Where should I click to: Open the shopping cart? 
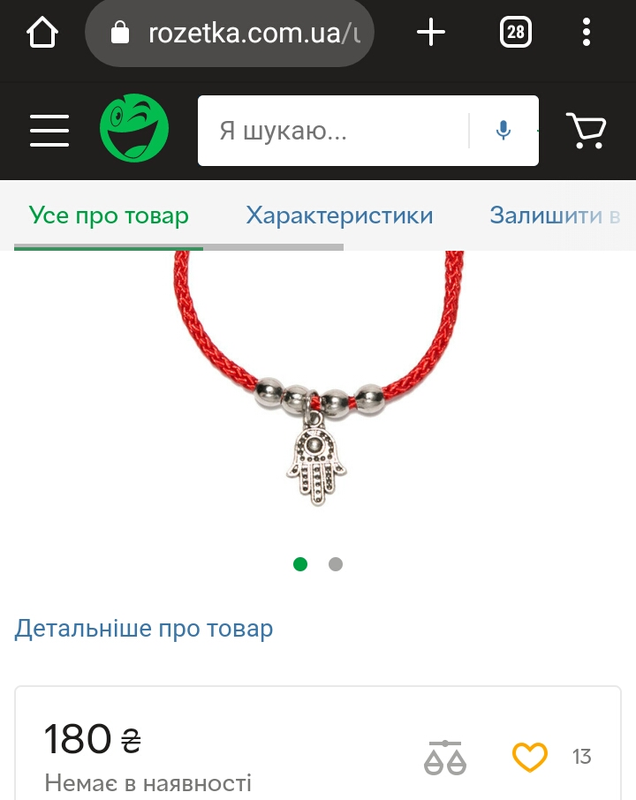[586, 130]
